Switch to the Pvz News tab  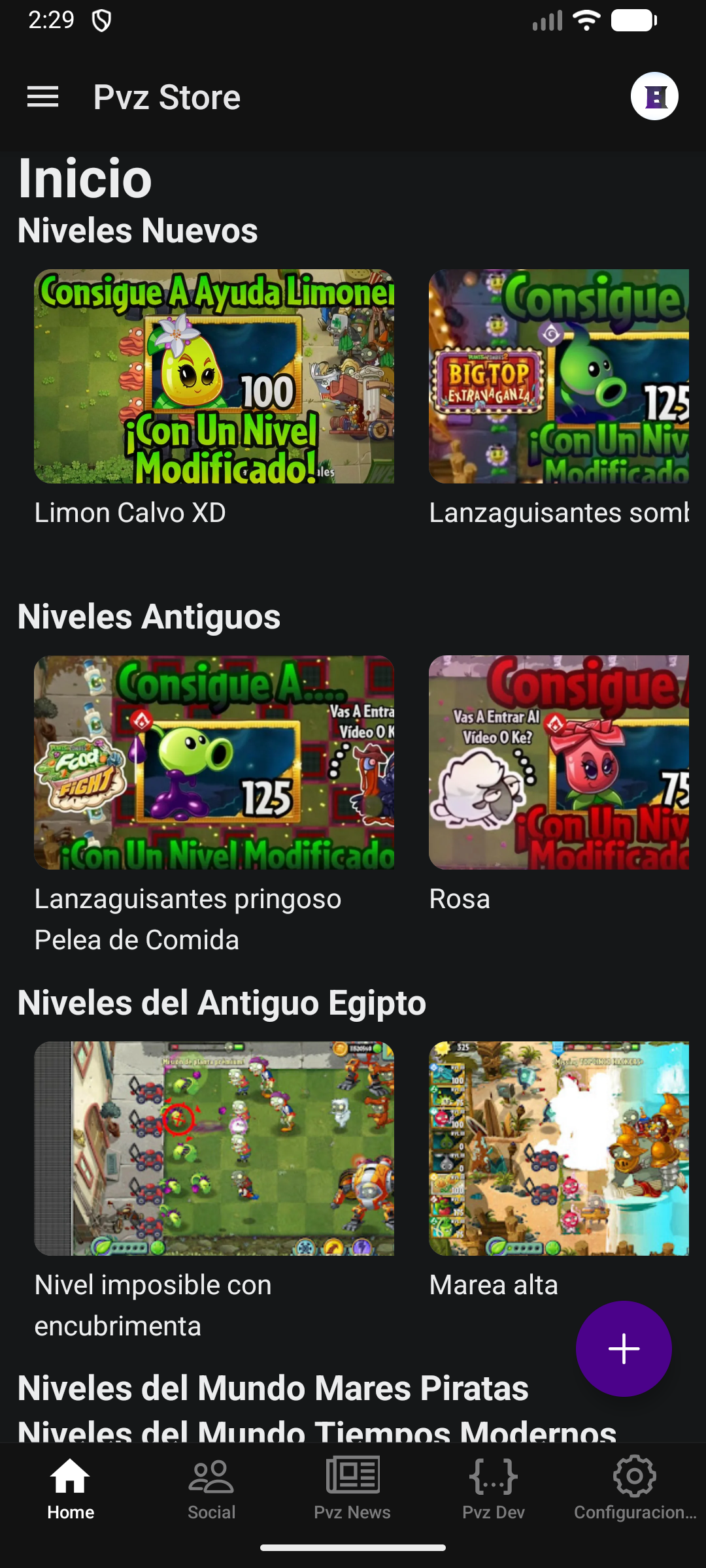[x=352, y=1490]
